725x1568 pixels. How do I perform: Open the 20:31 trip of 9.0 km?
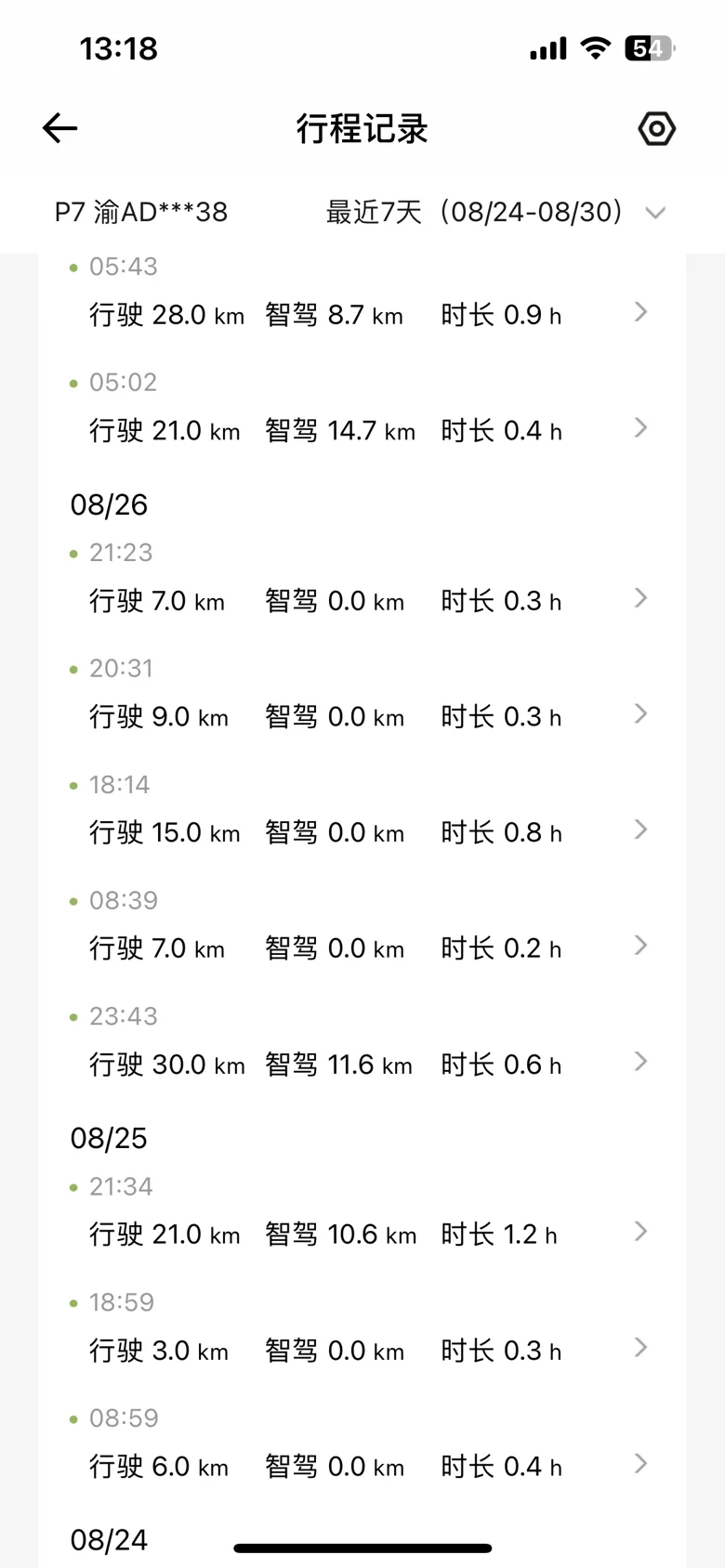(362, 696)
